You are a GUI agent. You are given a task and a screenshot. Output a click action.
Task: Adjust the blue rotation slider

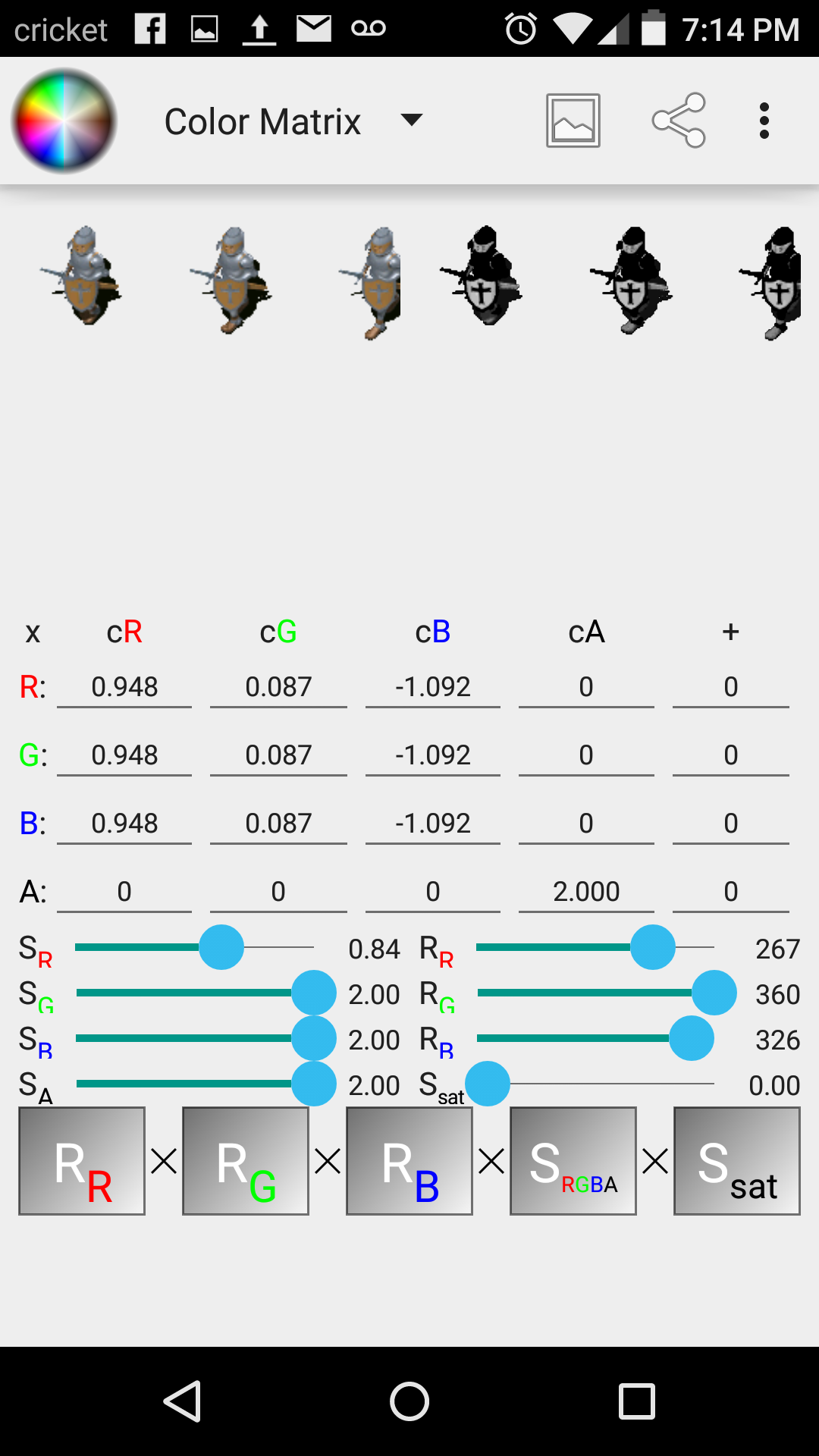[x=691, y=1038]
